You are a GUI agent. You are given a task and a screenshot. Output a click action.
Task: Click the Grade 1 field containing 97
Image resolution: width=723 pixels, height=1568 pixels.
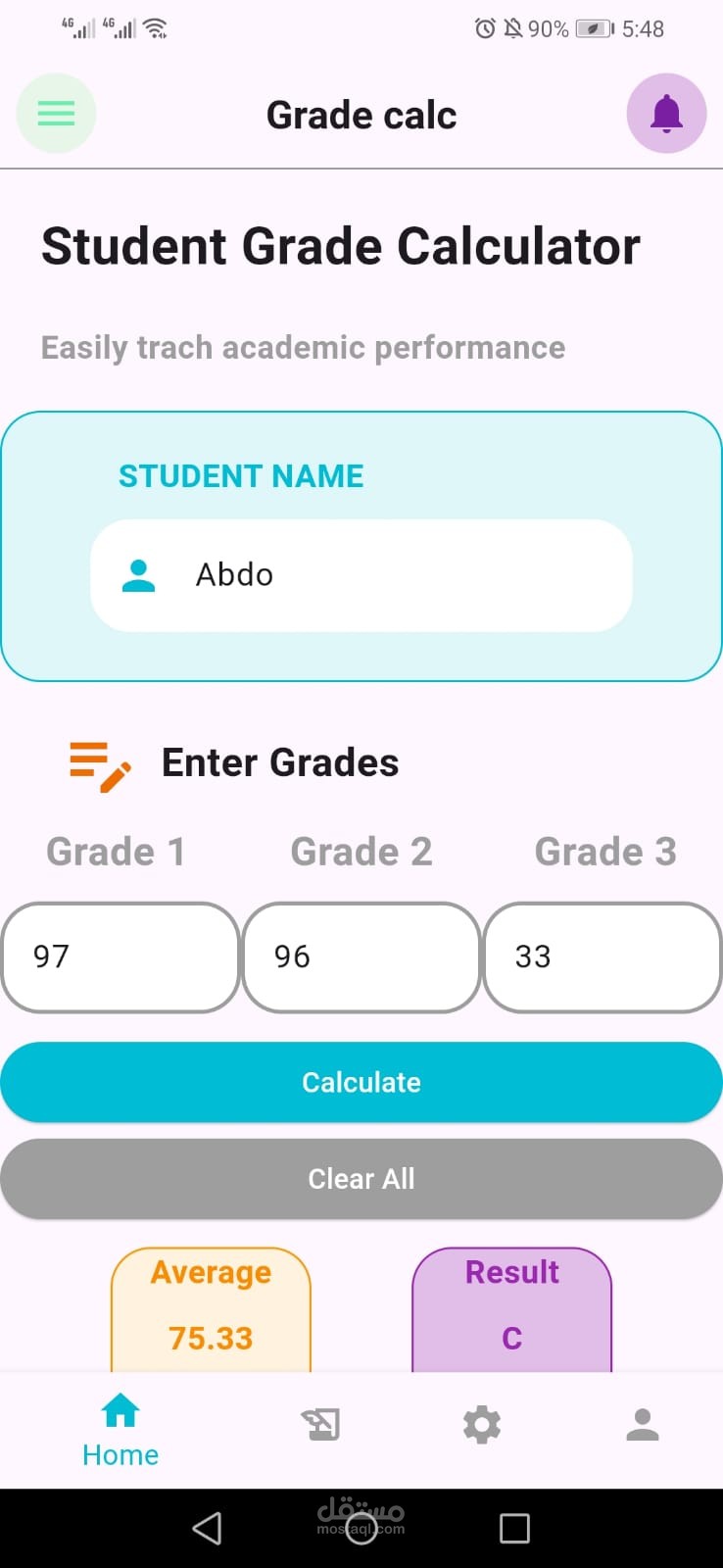(x=120, y=956)
